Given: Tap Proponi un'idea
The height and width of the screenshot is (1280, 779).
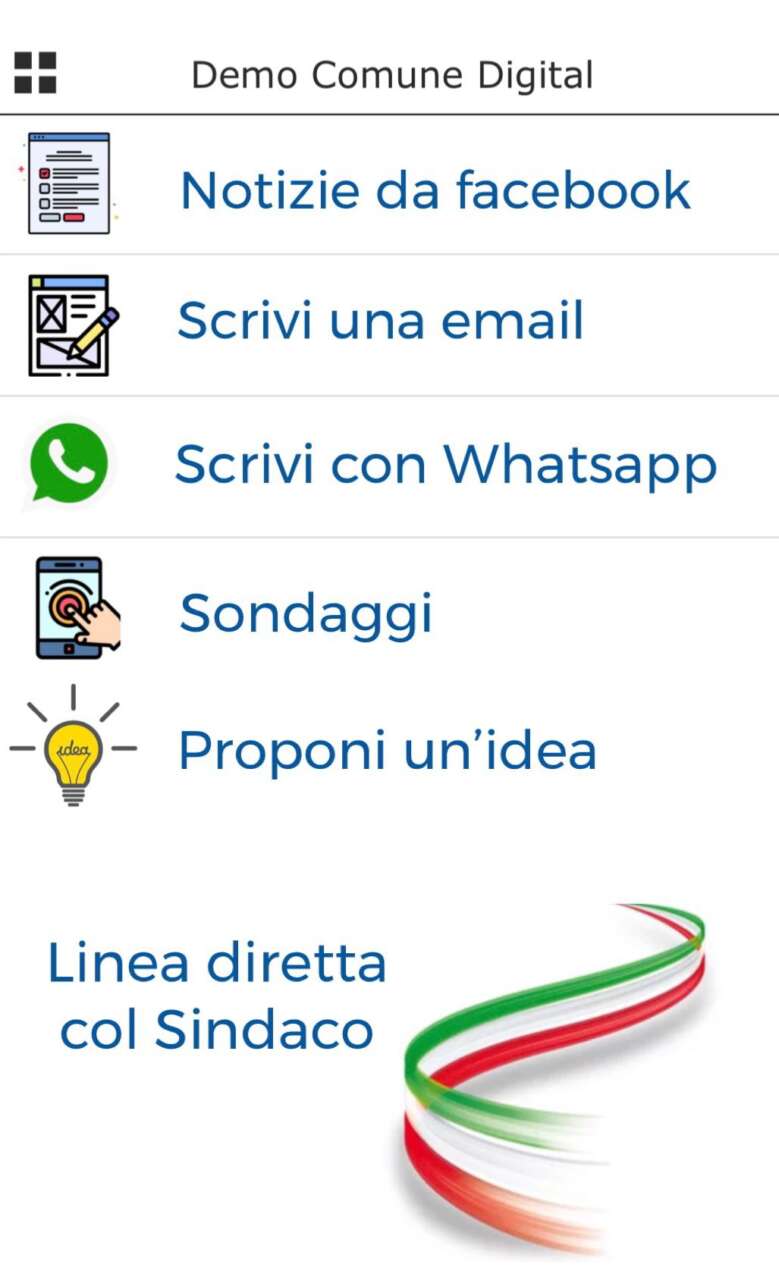Looking at the screenshot, I should coord(389,748).
